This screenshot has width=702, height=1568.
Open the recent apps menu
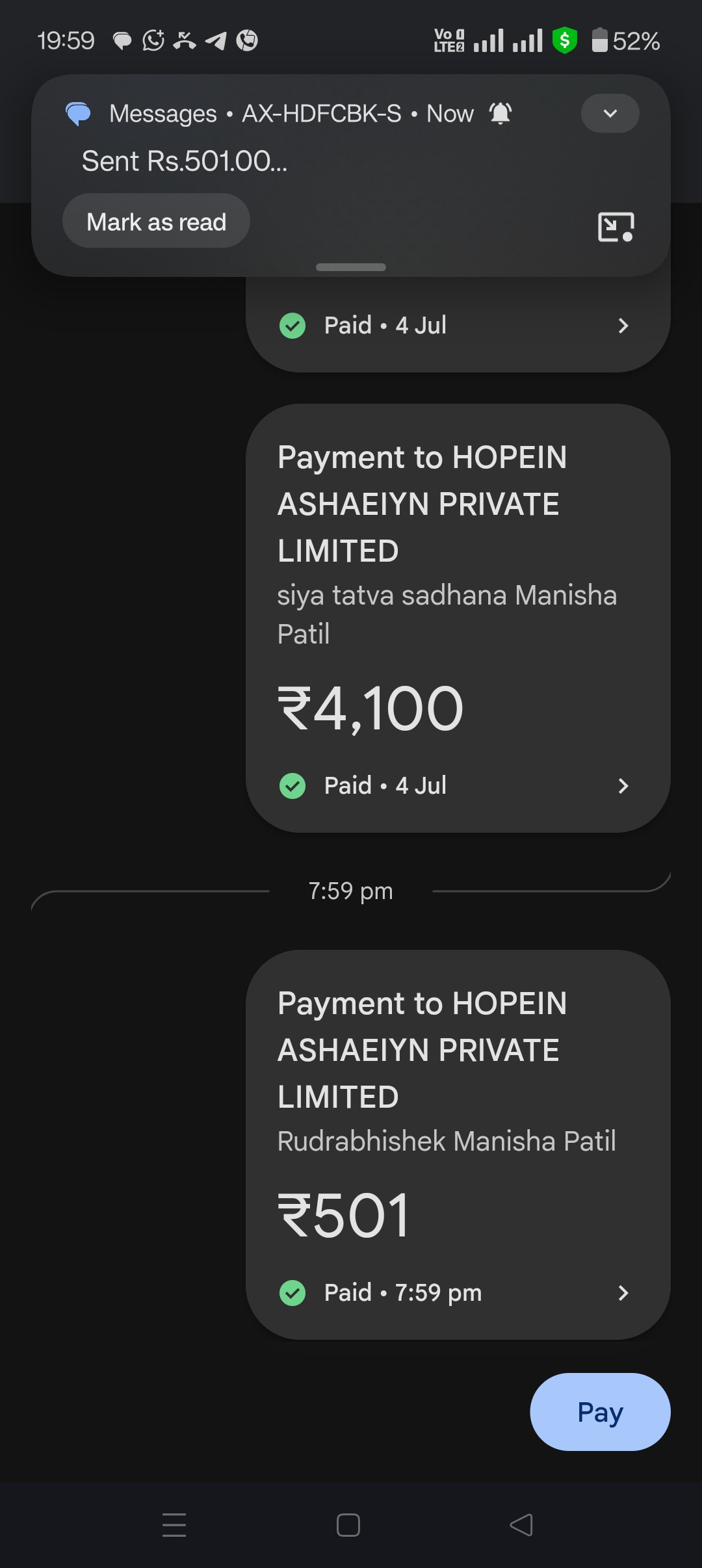tap(174, 1525)
